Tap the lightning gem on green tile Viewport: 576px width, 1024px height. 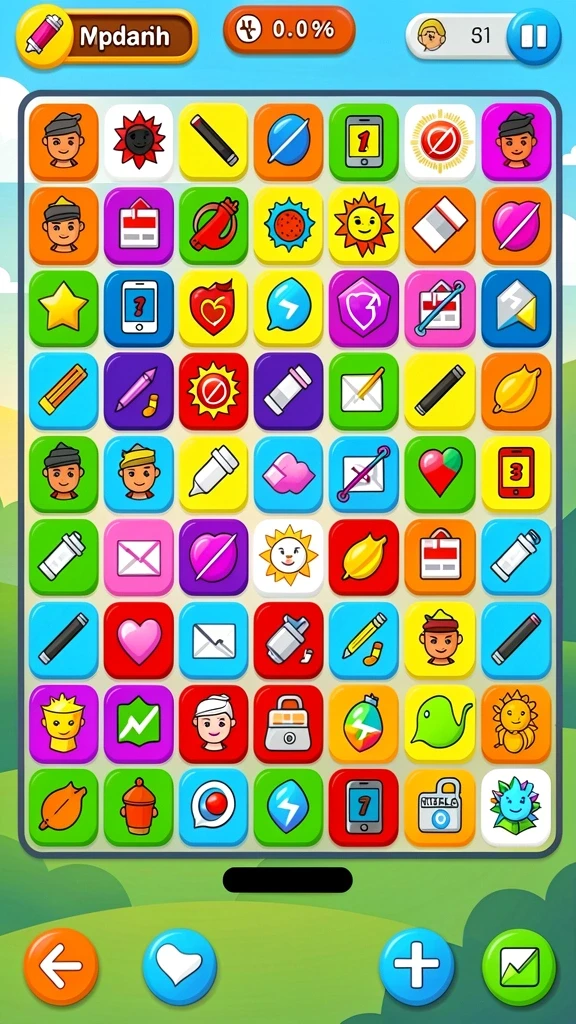click(x=288, y=808)
